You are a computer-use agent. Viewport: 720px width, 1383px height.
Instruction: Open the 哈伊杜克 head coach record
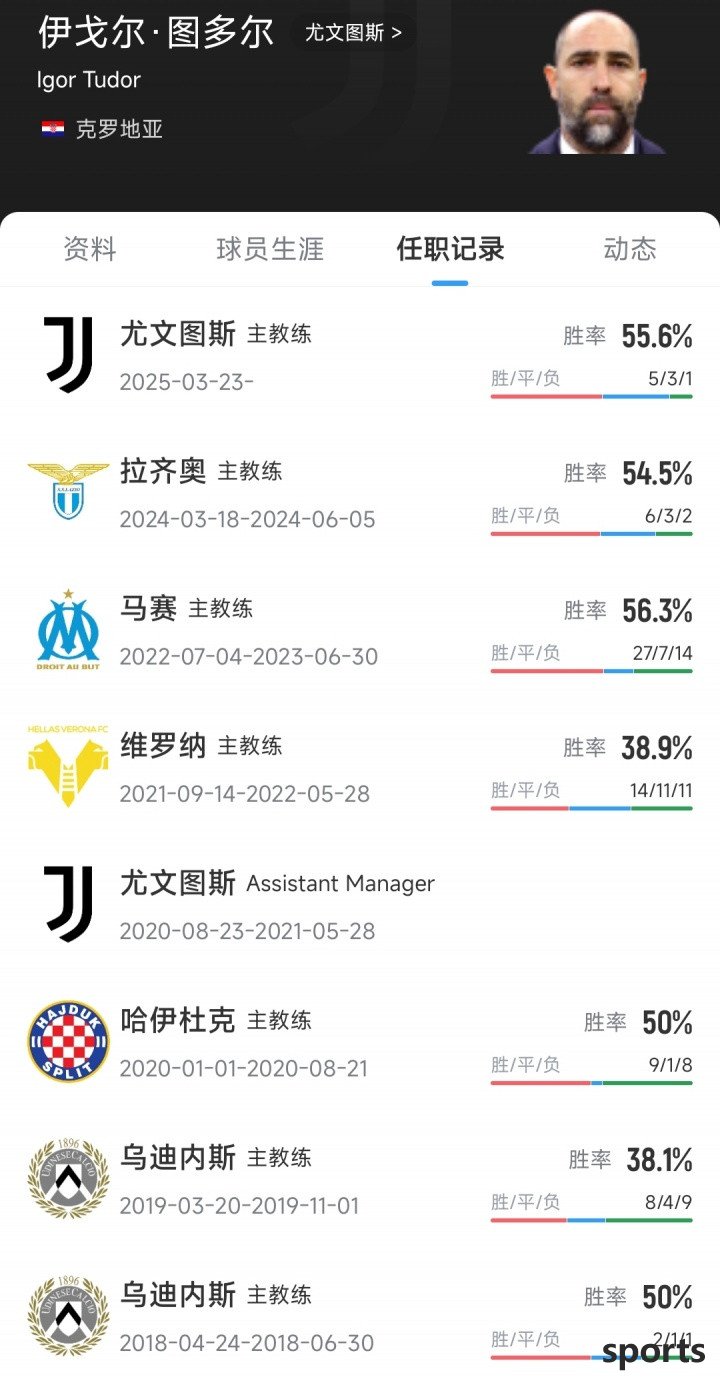click(360, 1042)
